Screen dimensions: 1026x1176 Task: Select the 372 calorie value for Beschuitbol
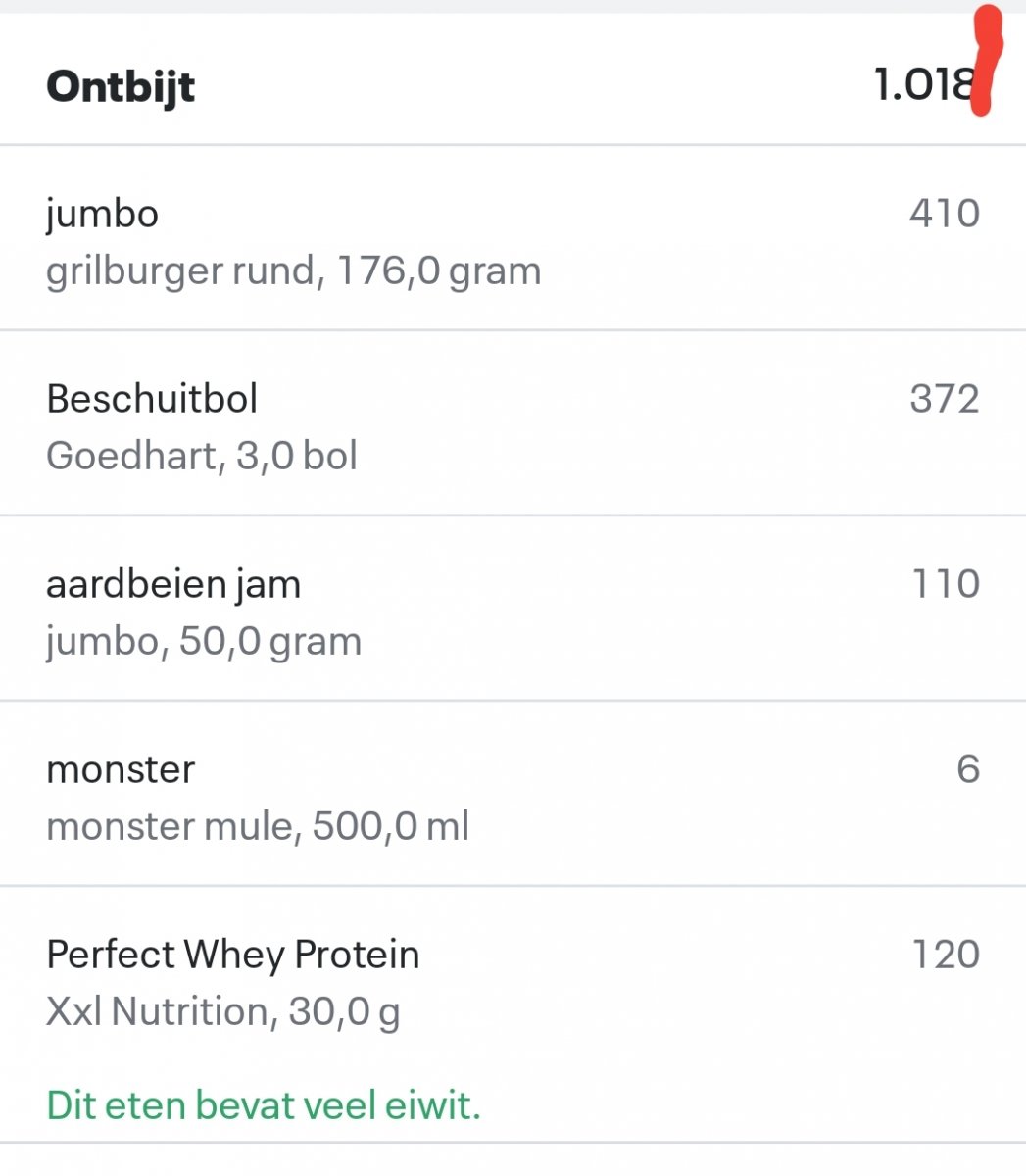click(944, 398)
